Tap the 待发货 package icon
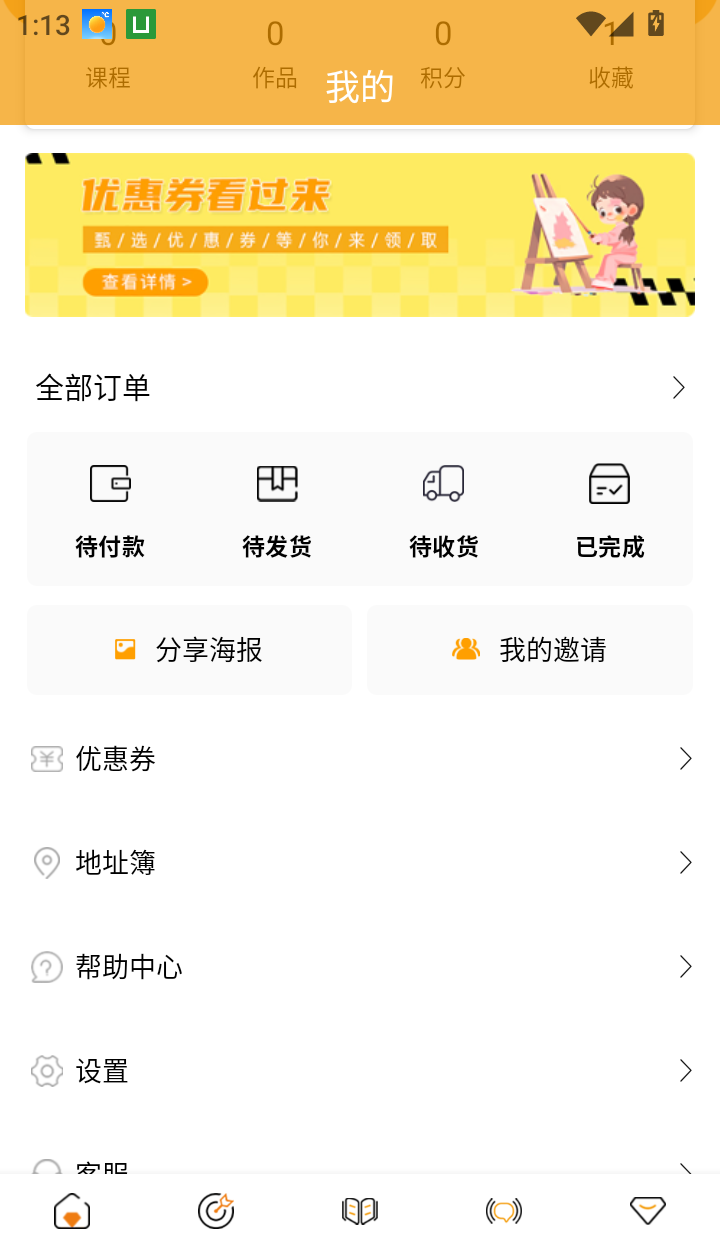 (275, 483)
